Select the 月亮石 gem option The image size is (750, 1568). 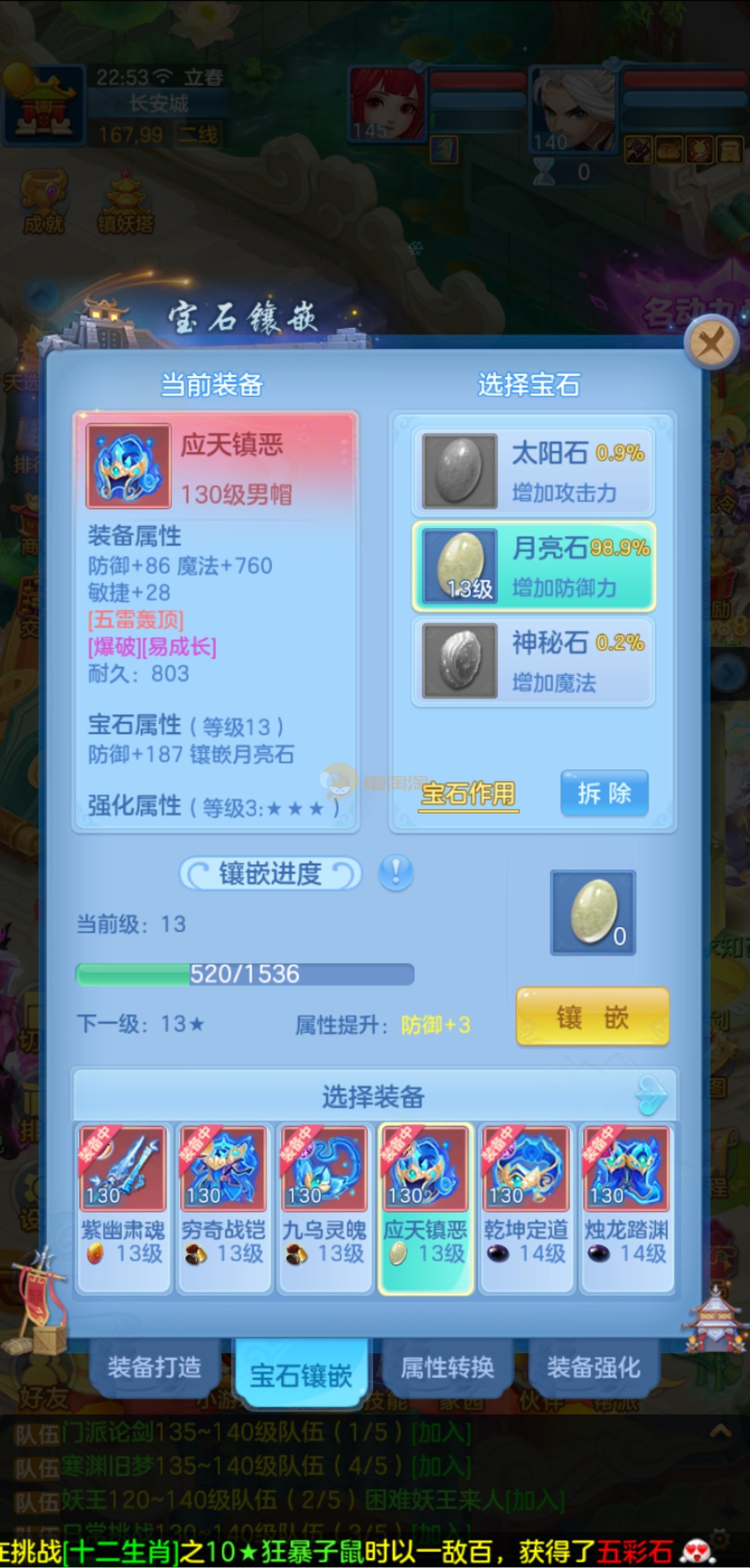(x=533, y=566)
